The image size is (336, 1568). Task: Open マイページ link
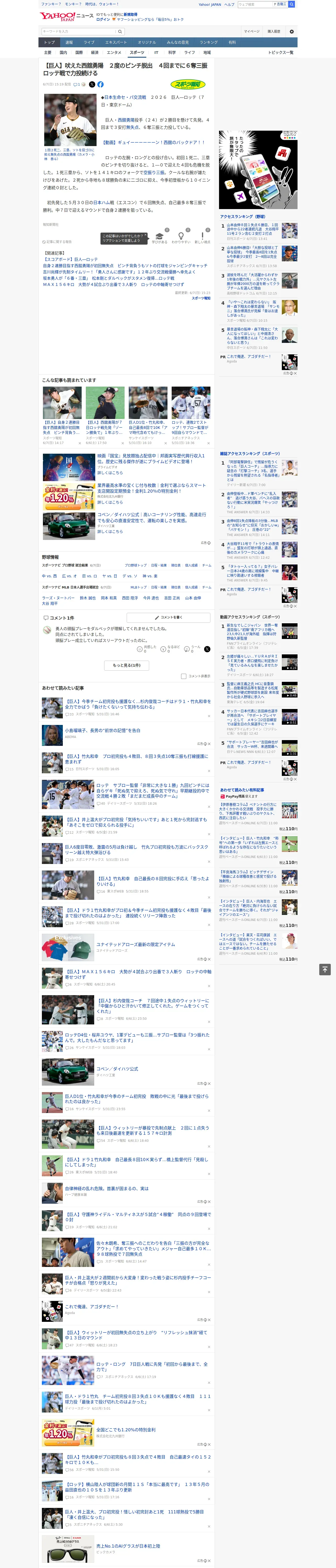(251, 32)
